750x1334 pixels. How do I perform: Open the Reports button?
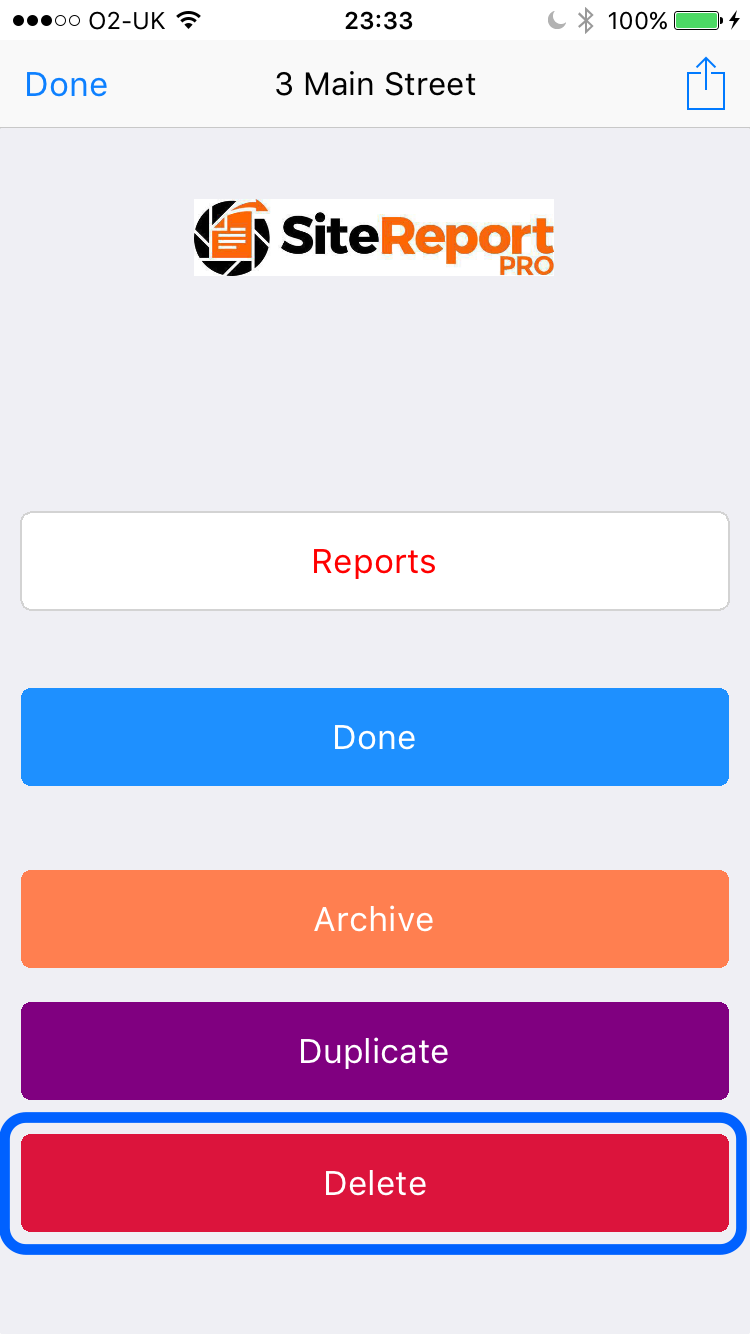tap(375, 561)
